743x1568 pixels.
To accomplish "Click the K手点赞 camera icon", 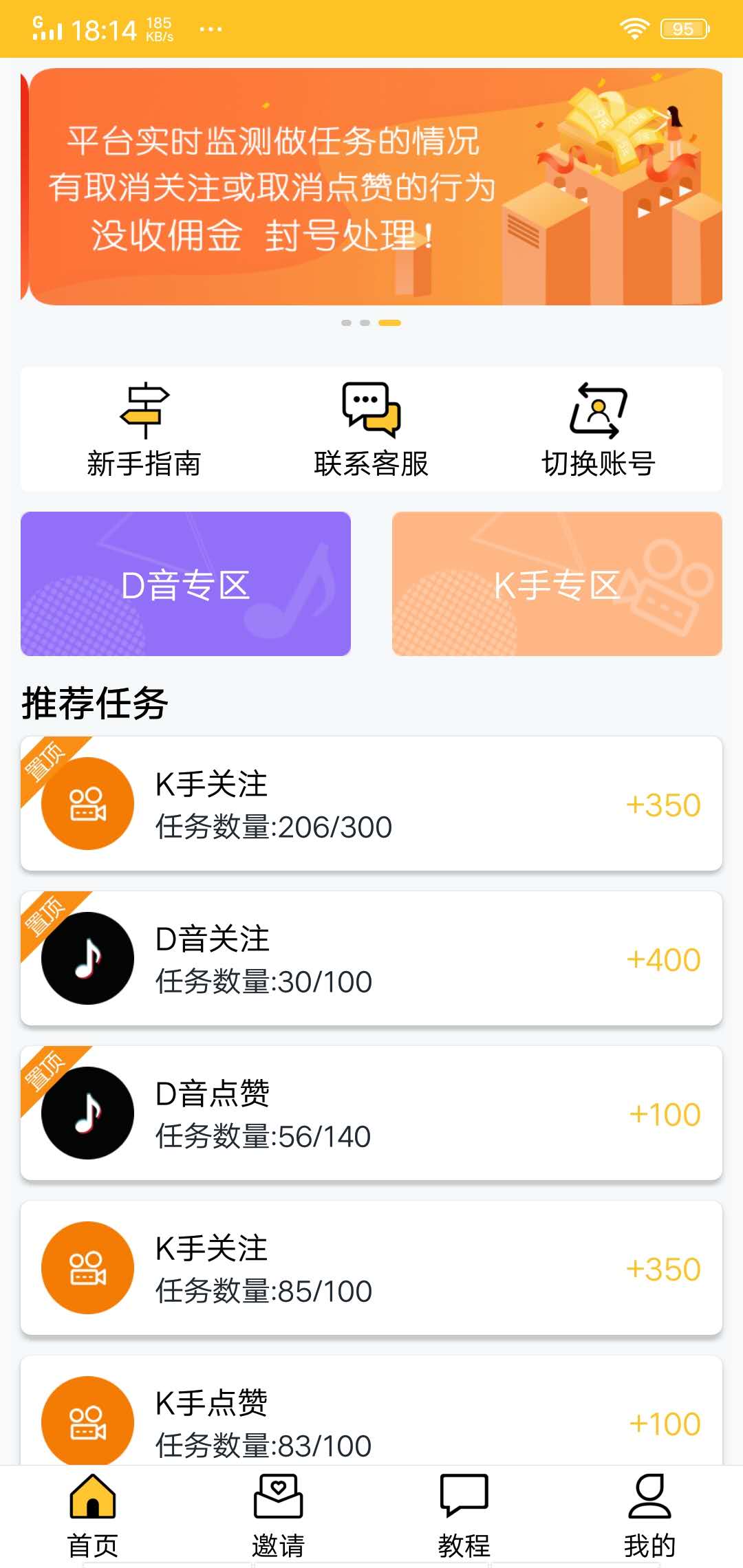I will tap(87, 1424).
